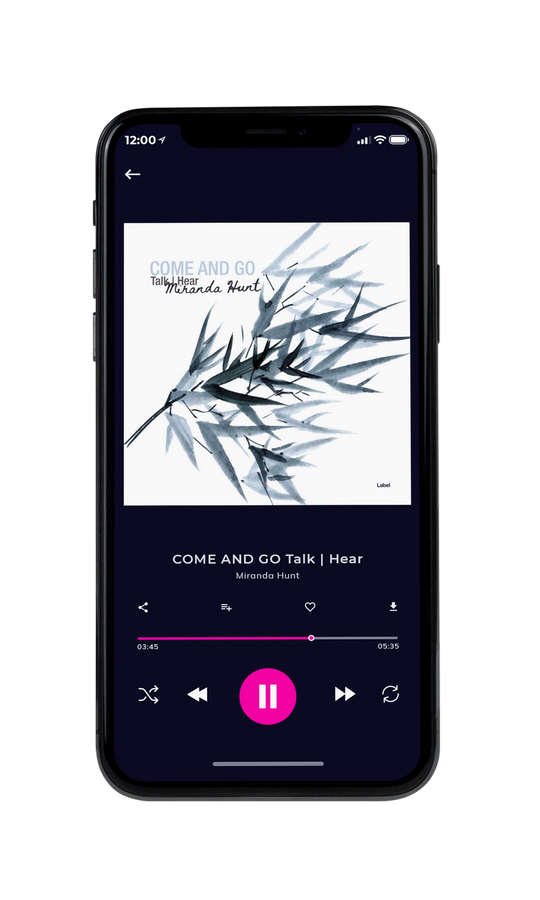Image resolution: width=540 pixels, height=900 pixels.
Task: Like the song with the heart icon
Action: point(310,607)
